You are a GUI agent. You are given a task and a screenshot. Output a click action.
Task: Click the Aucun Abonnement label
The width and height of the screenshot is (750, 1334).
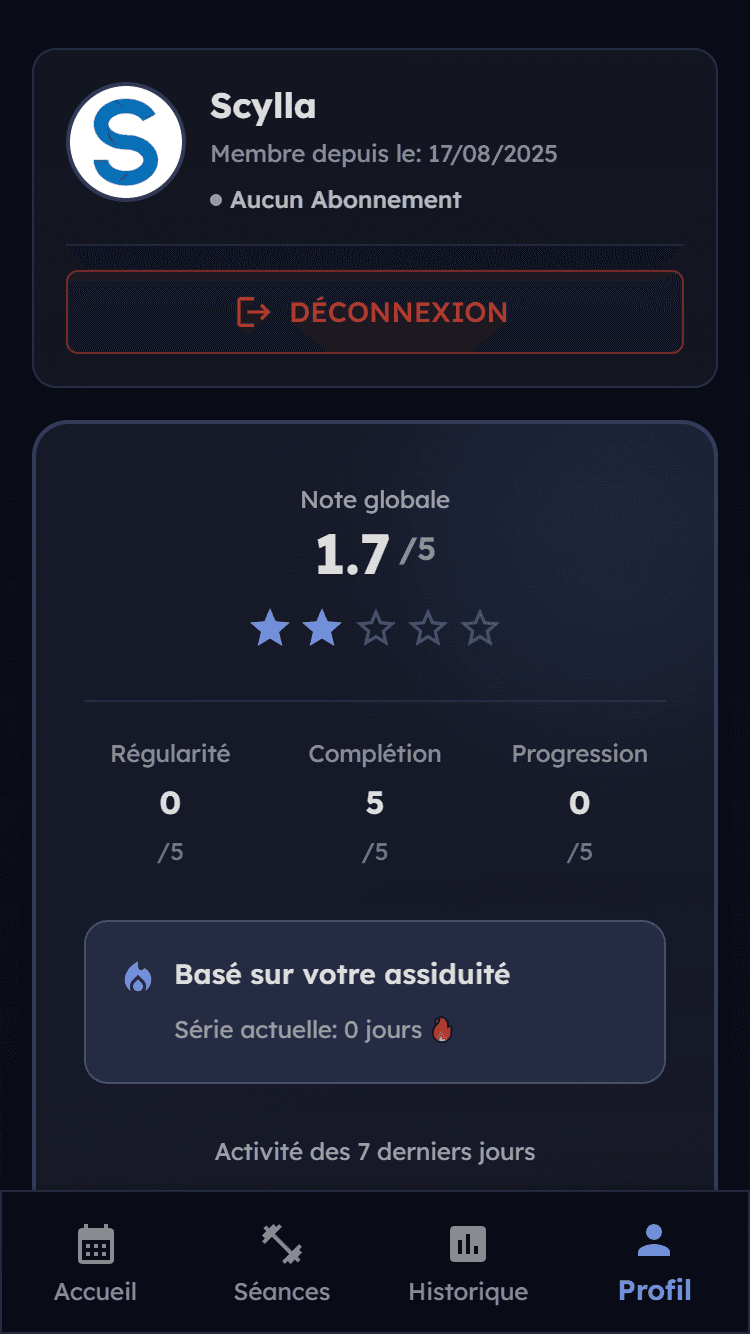pos(345,199)
